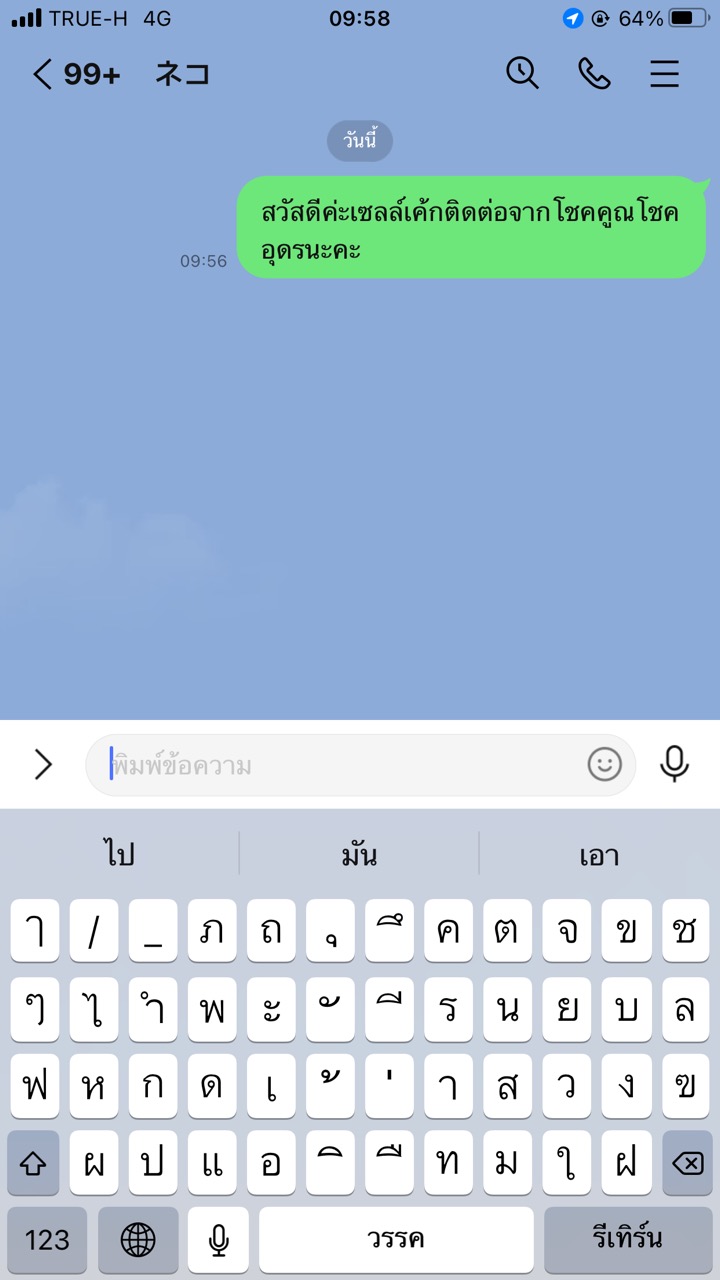Switch to the 123 numeric keyboard
Image resolution: width=720 pixels, height=1280 pixels.
coord(47,1240)
